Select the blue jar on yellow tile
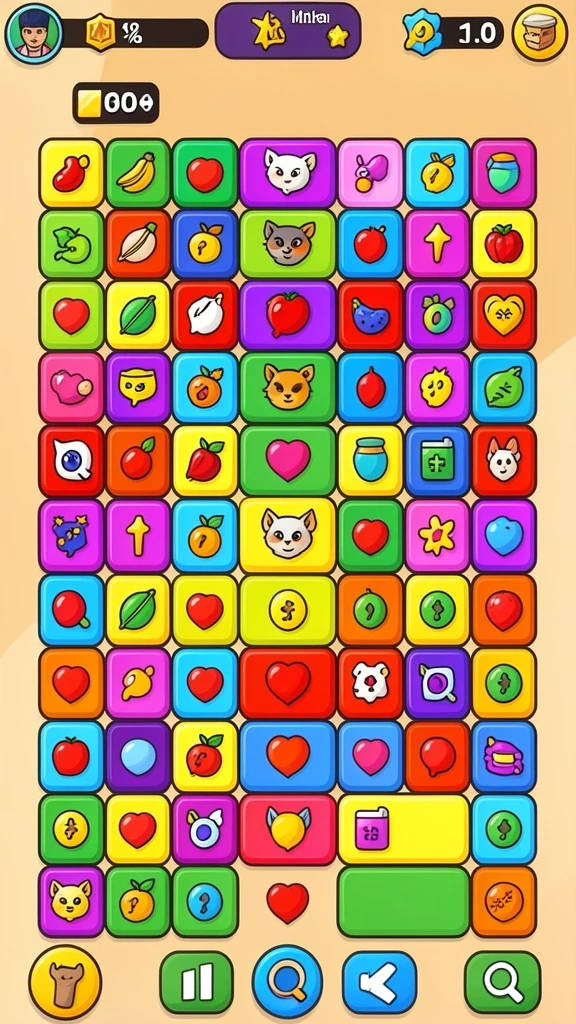The height and width of the screenshot is (1024, 576). (x=370, y=460)
